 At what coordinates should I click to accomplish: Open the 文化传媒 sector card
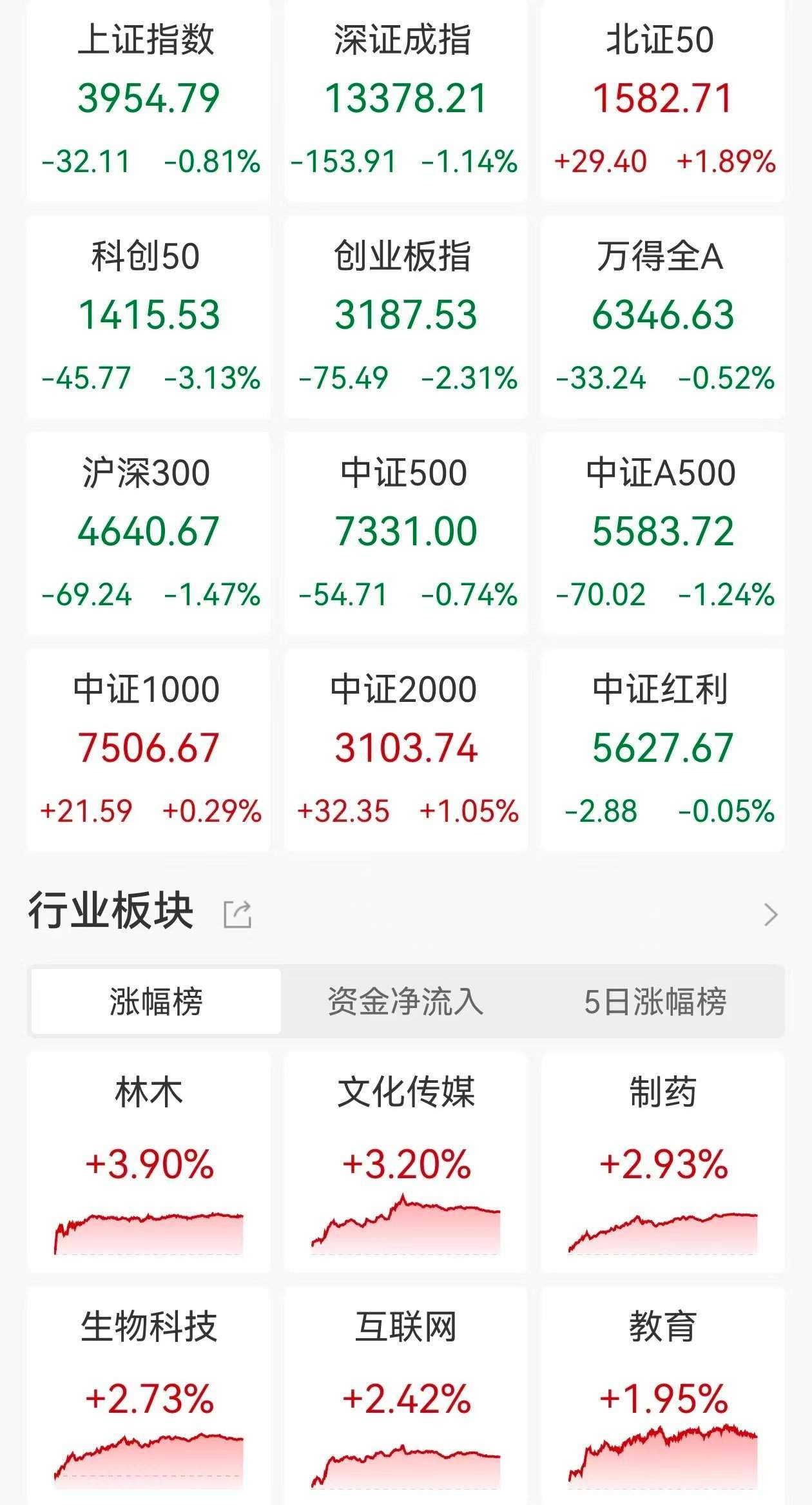coord(405,1161)
